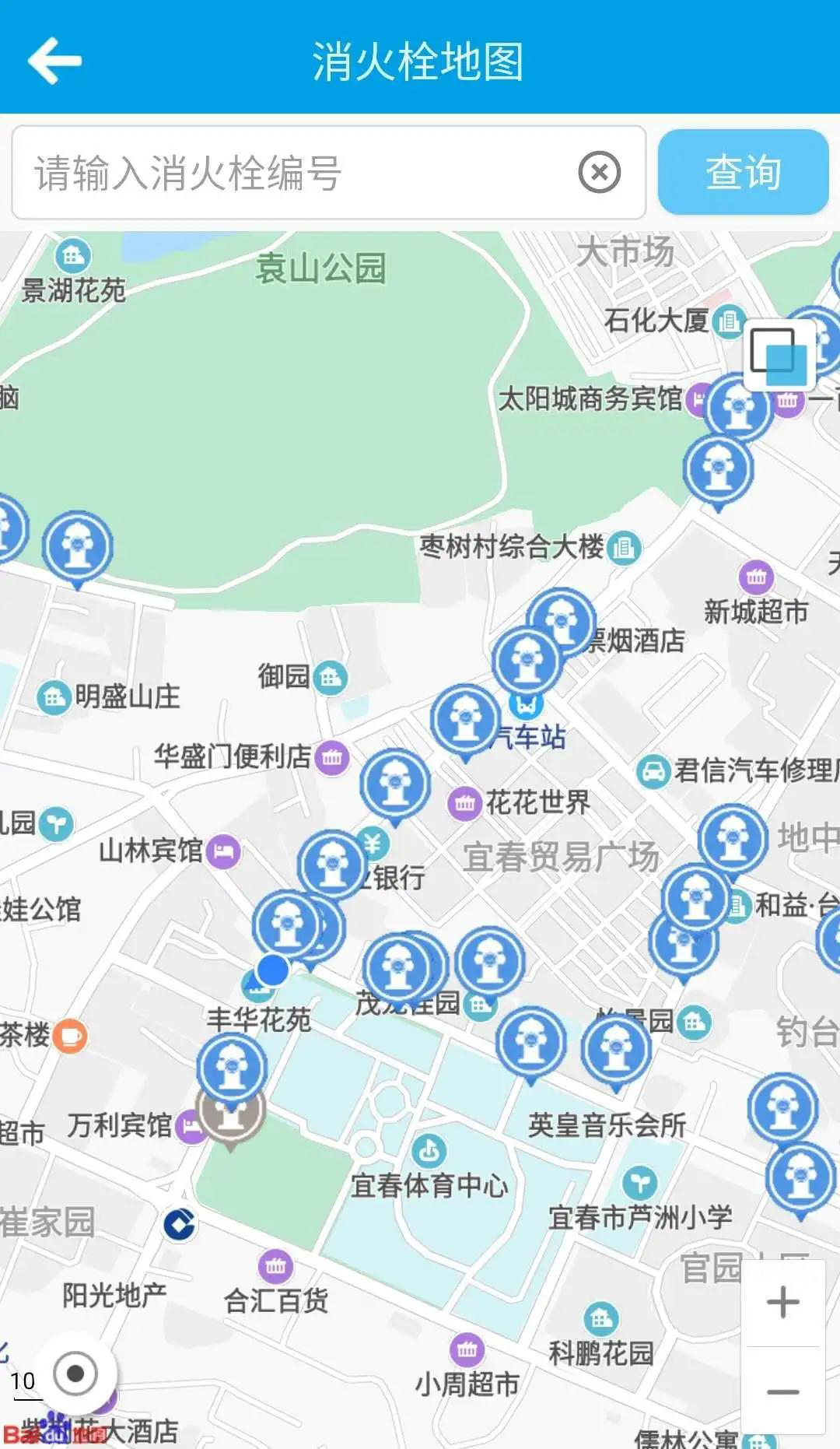Center map on my current location
Image resolution: width=840 pixels, height=1449 pixels.
point(75,1374)
